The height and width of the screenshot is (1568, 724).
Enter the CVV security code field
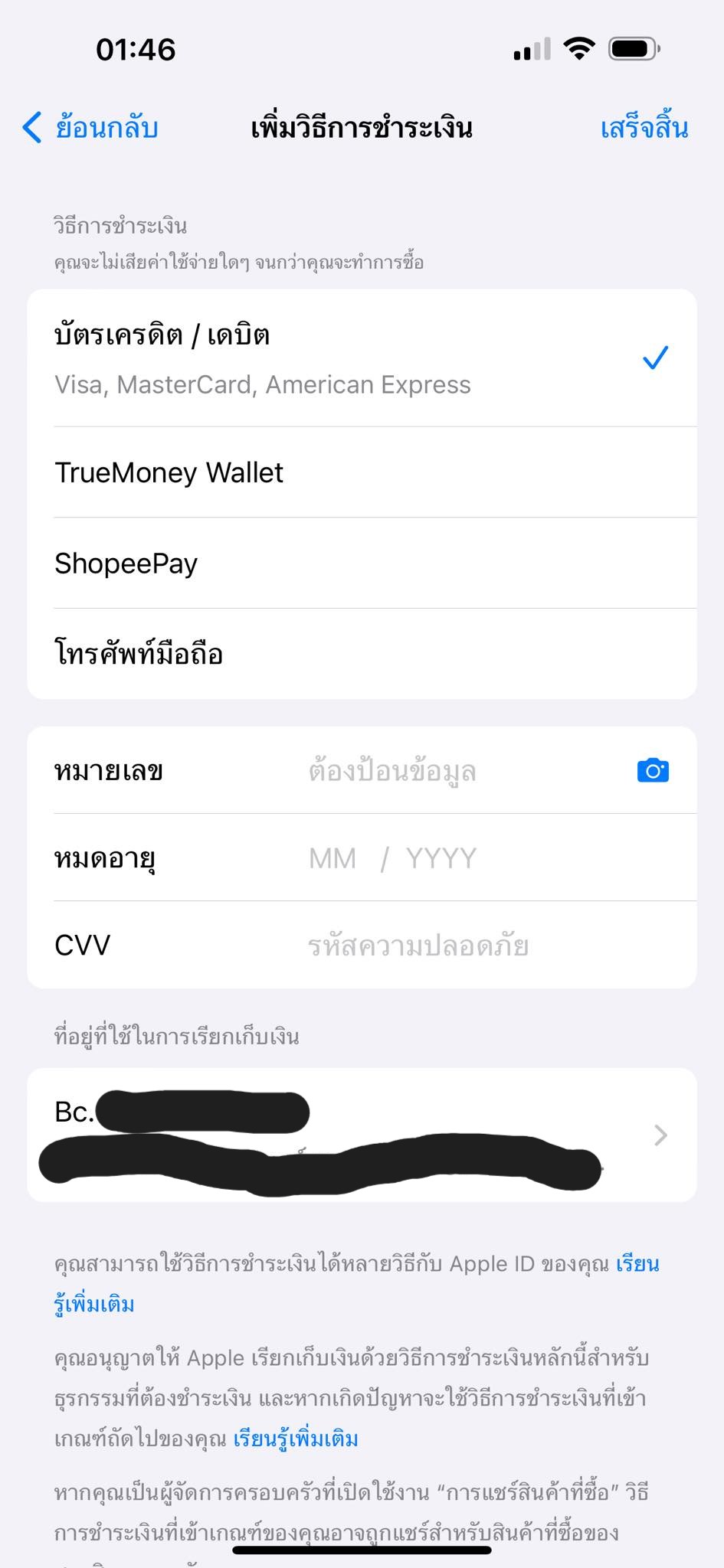[362, 945]
